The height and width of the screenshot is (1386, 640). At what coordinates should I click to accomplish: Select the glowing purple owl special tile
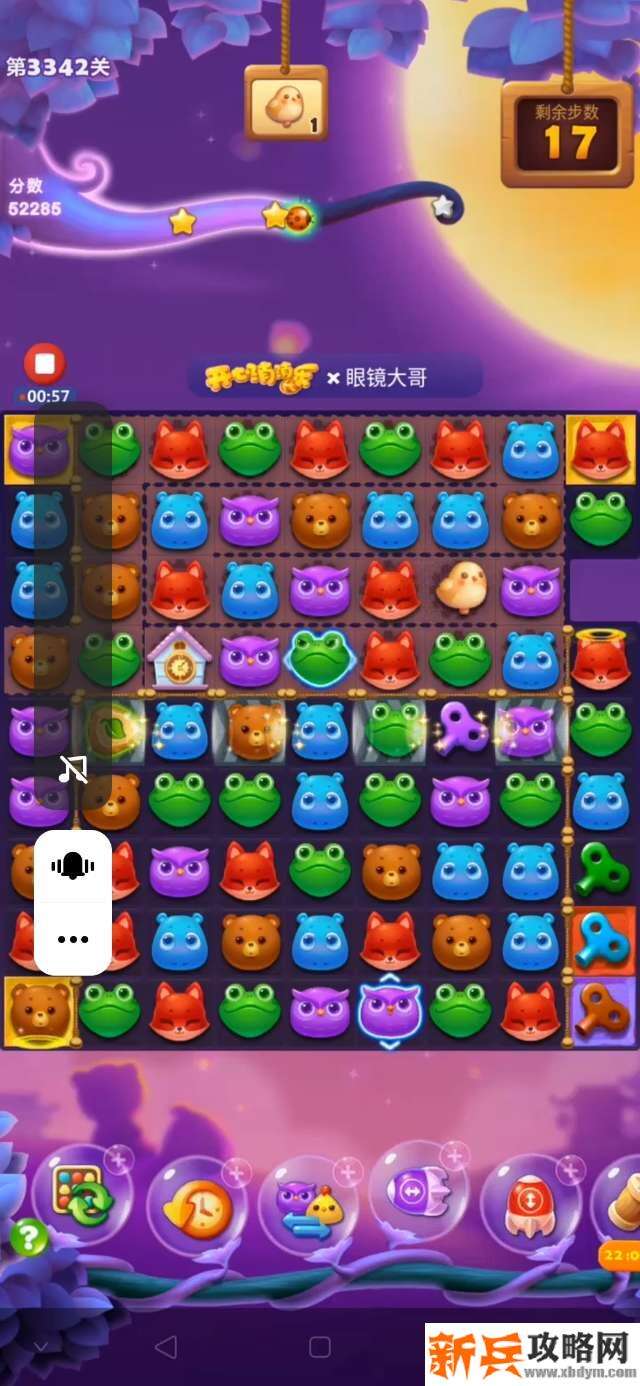coord(390,1010)
